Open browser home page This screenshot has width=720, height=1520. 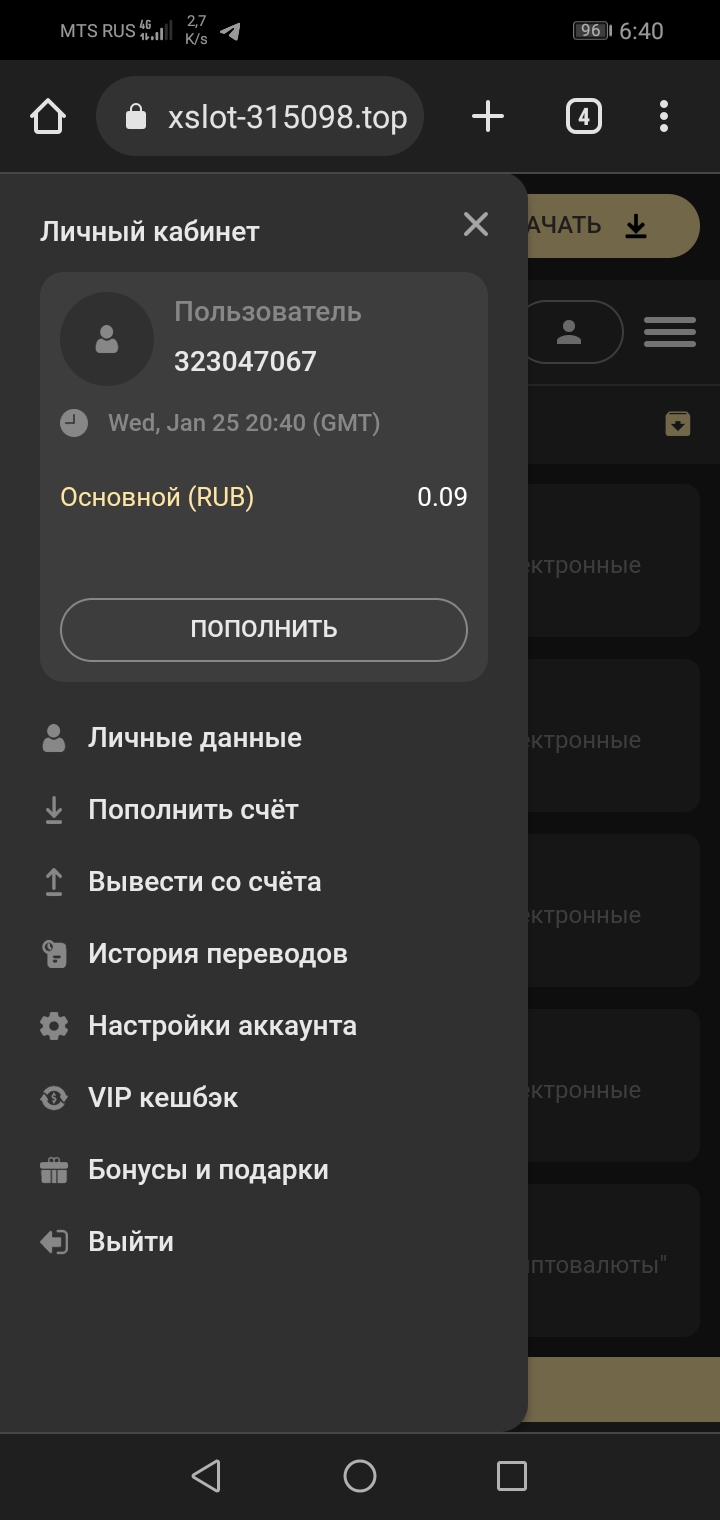[x=48, y=117]
